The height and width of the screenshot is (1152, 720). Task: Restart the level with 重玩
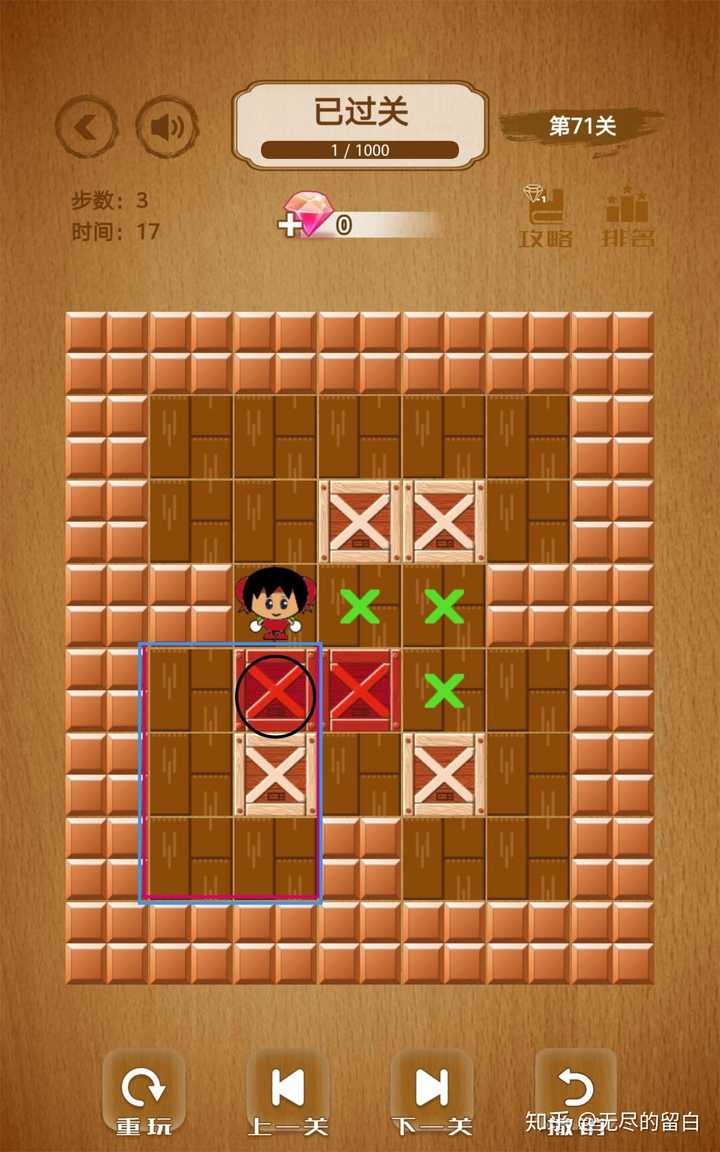143,1094
